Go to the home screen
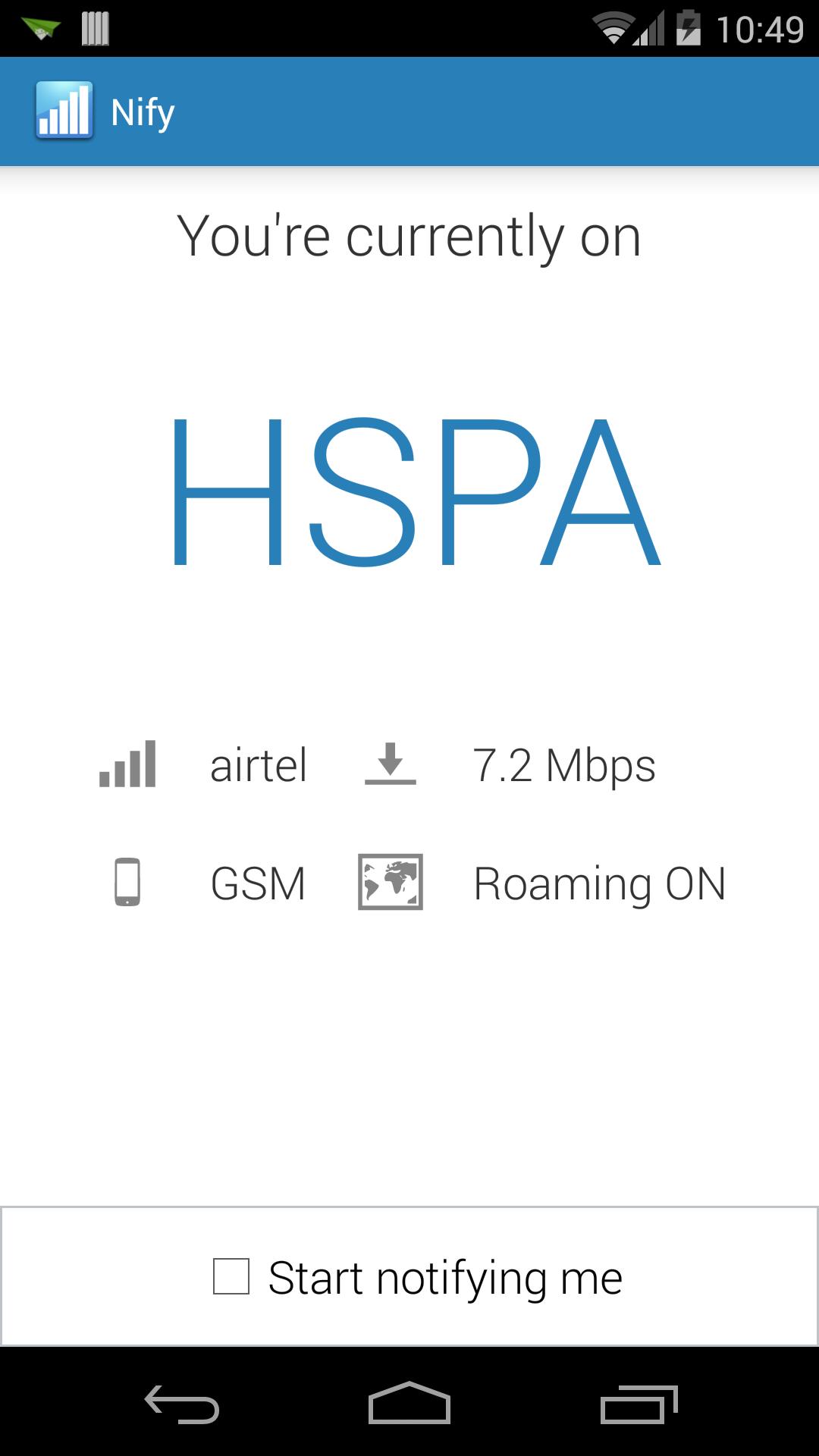This screenshot has width=819, height=1456. pyautogui.click(x=409, y=1404)
